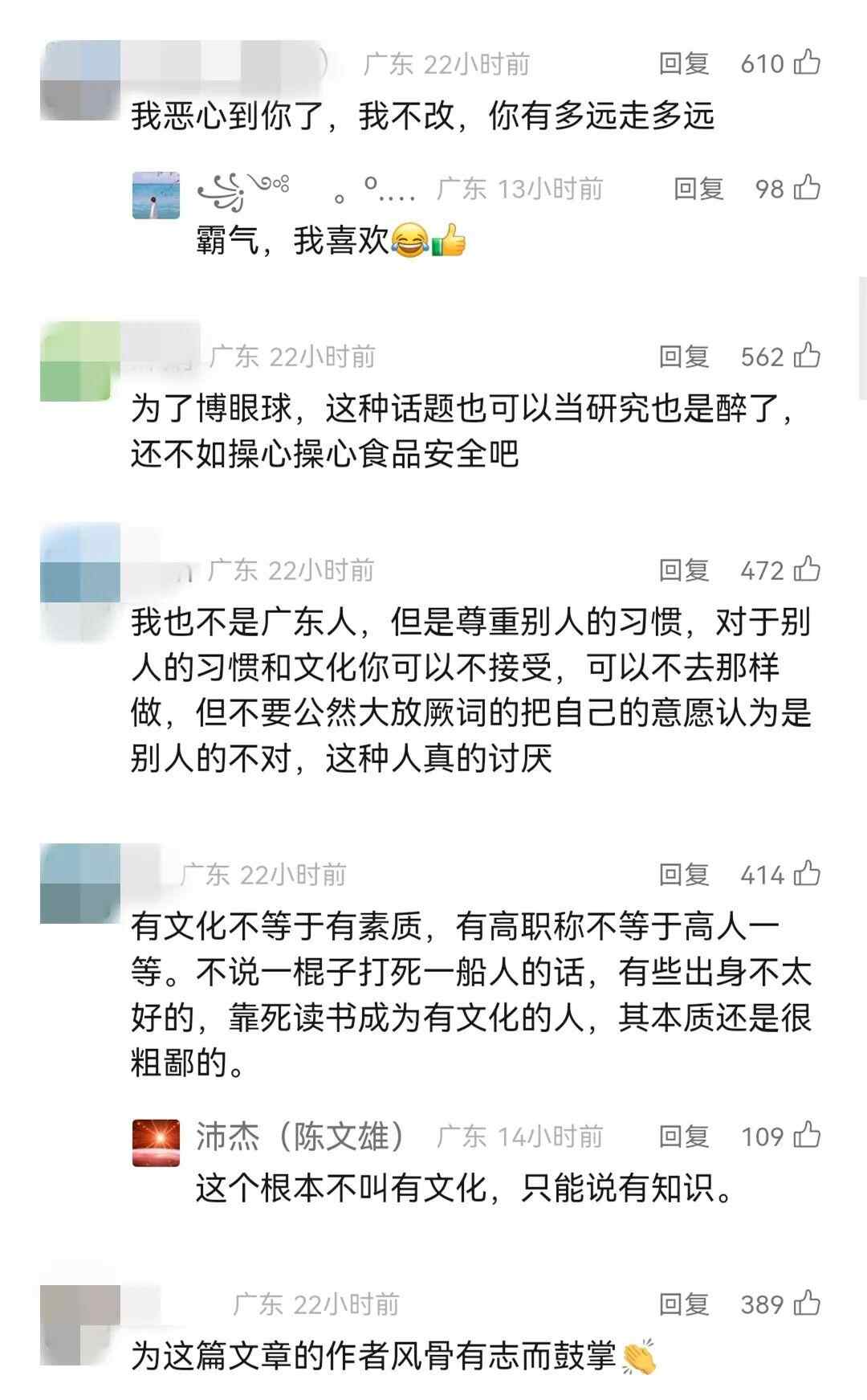Viewport: 867px width, 1400px height.
Task: Reply to the comment '霸气，我喜欢'
Action: tap(698, 189)
